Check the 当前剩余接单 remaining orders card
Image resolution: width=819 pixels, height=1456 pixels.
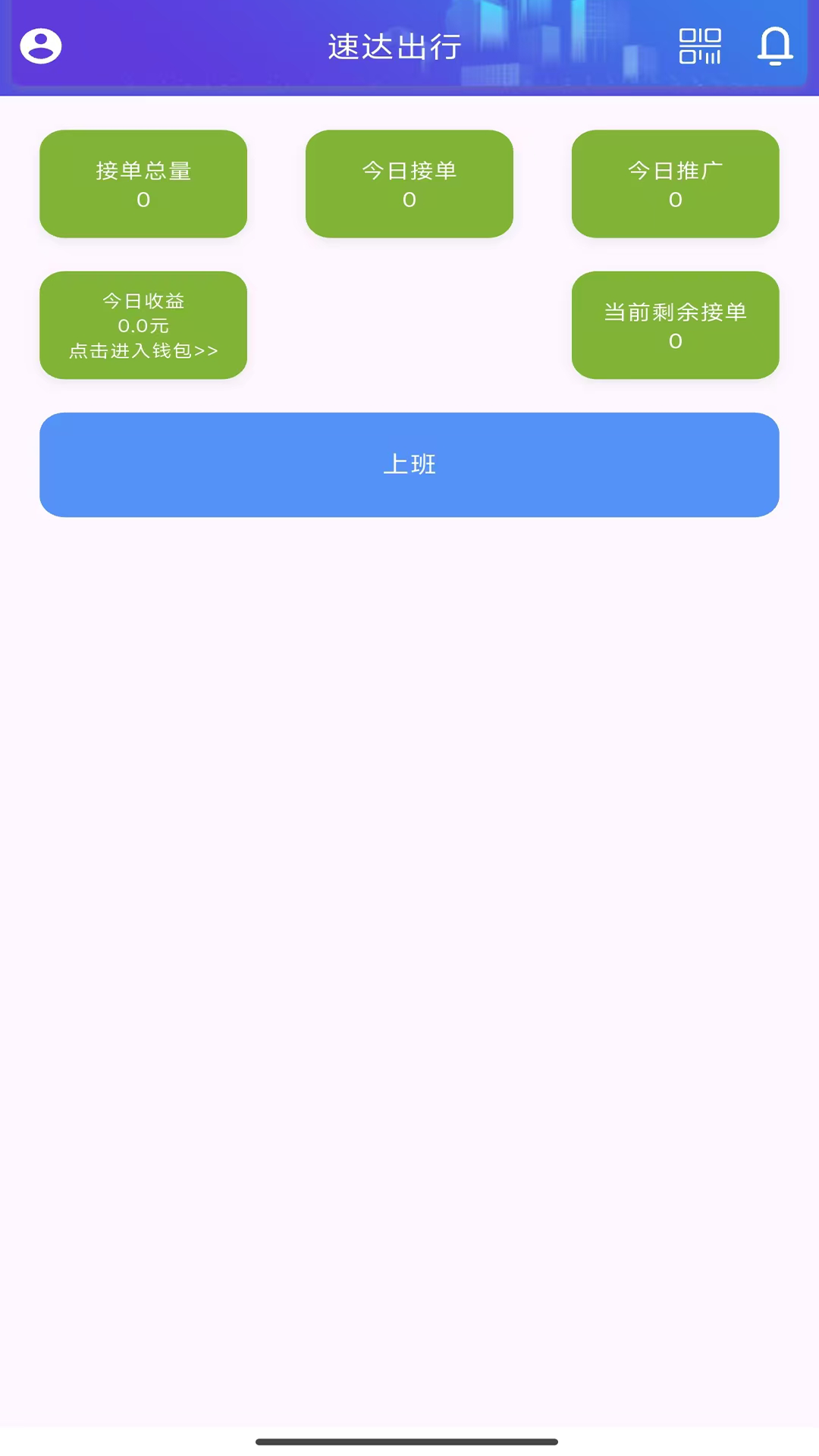click(675, 325)
